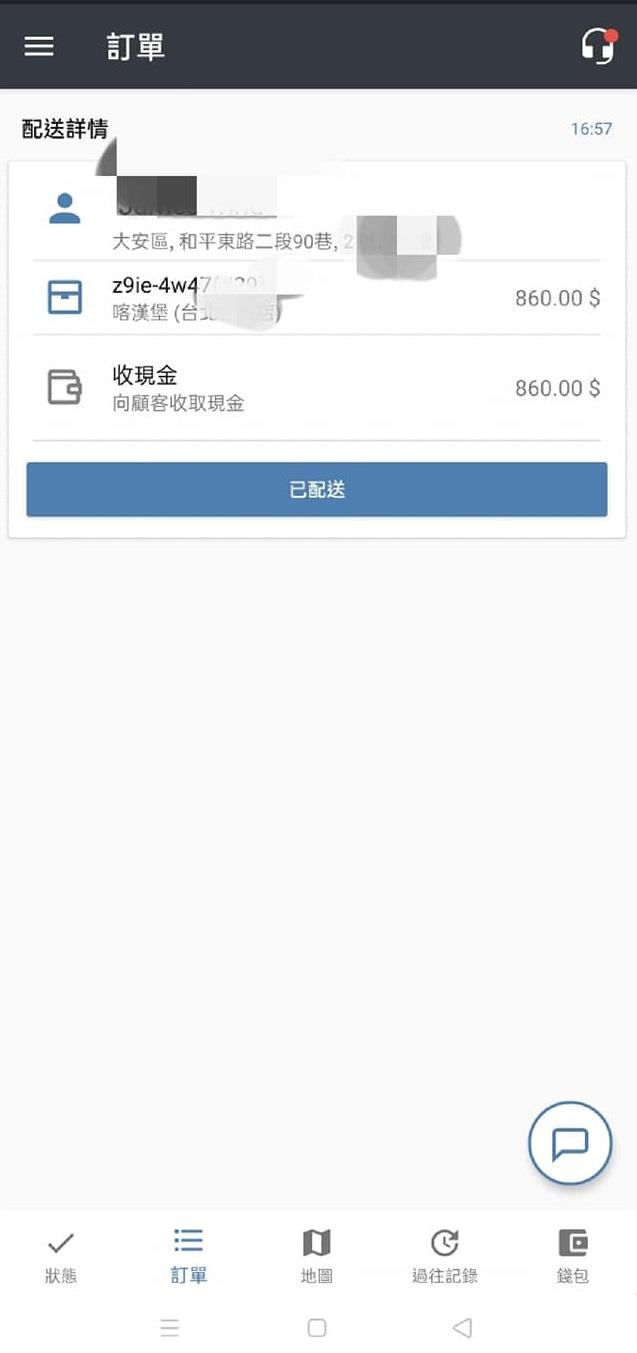Tap the system back button

click(462, 1328)
